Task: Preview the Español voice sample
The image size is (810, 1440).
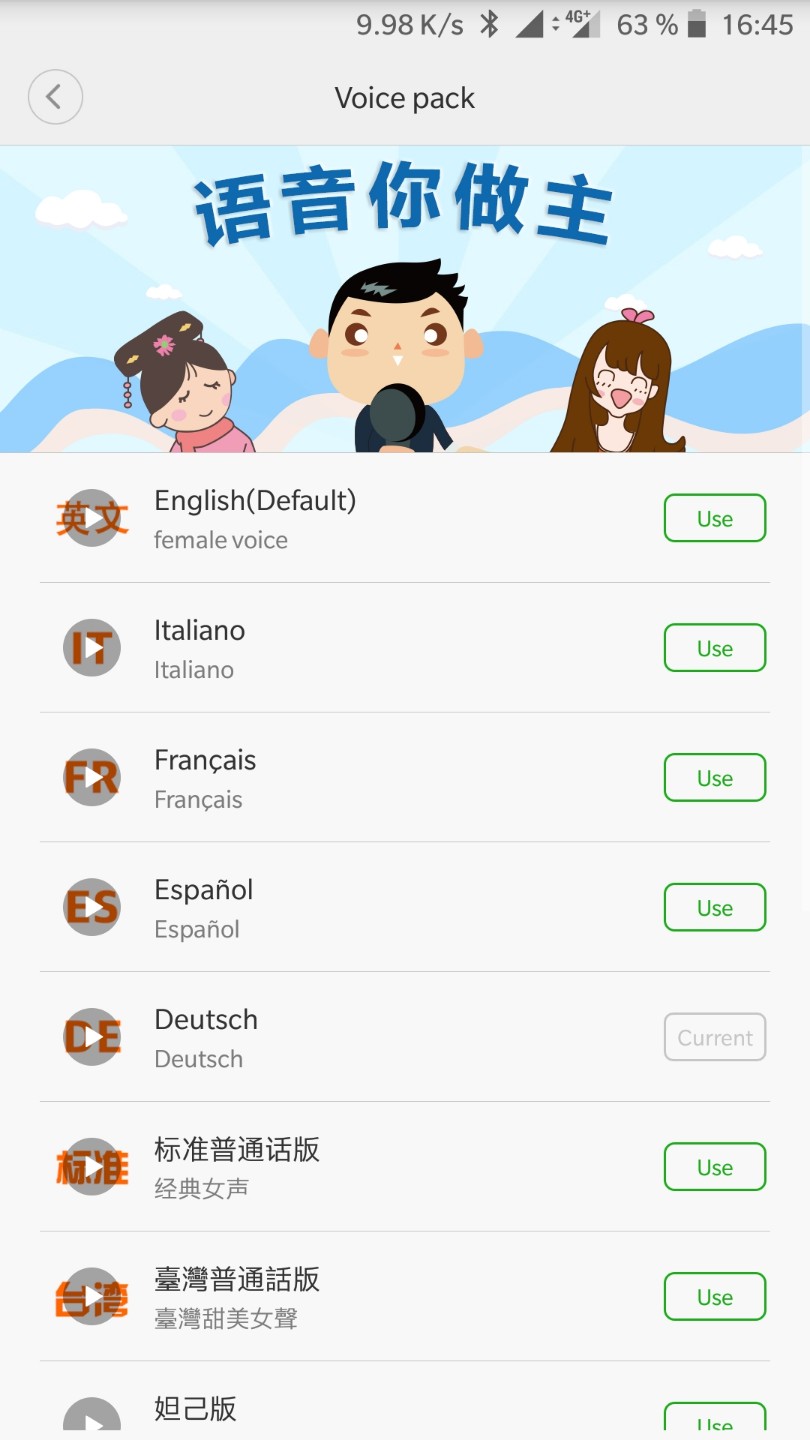Action: (x=92, y=908)
